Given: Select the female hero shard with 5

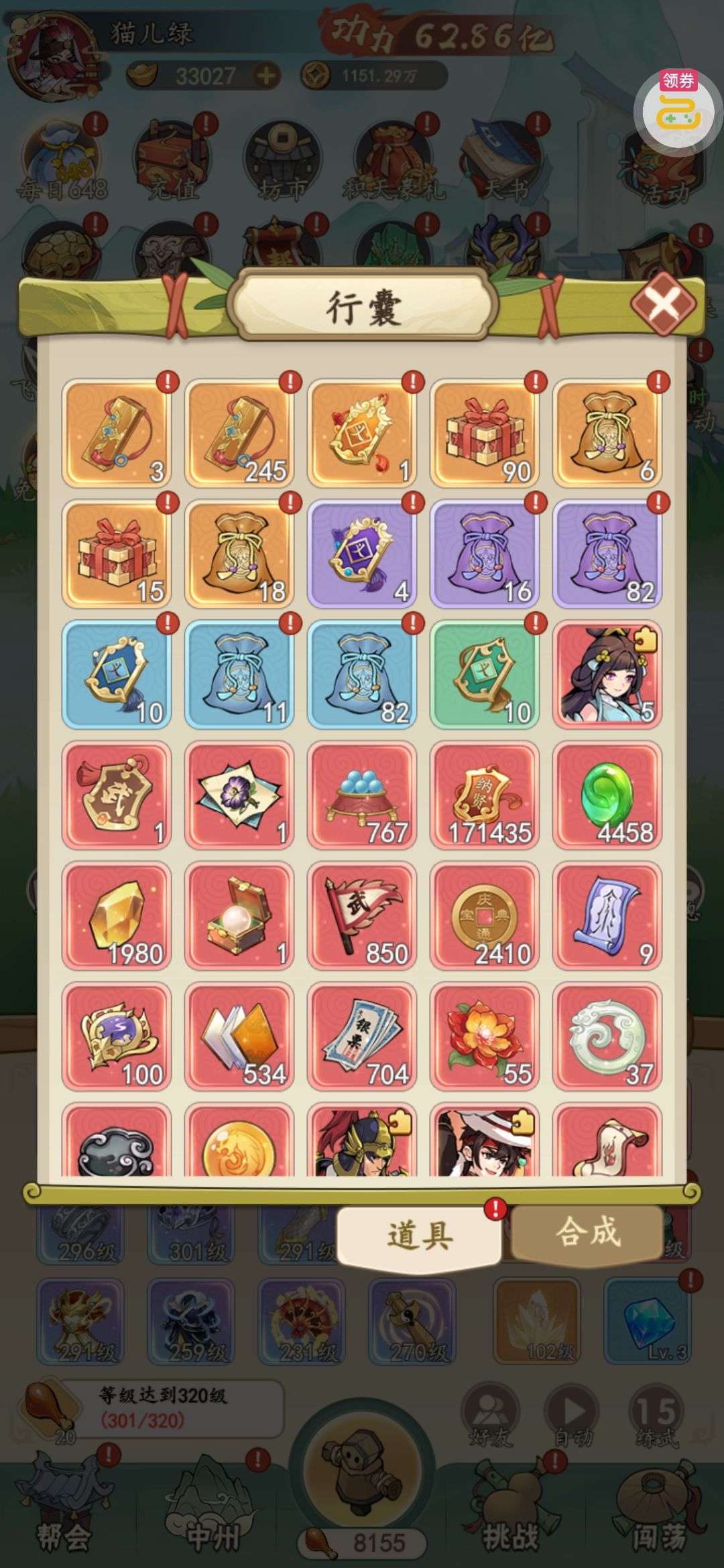Looking at the screenshot, I should 607,674.
